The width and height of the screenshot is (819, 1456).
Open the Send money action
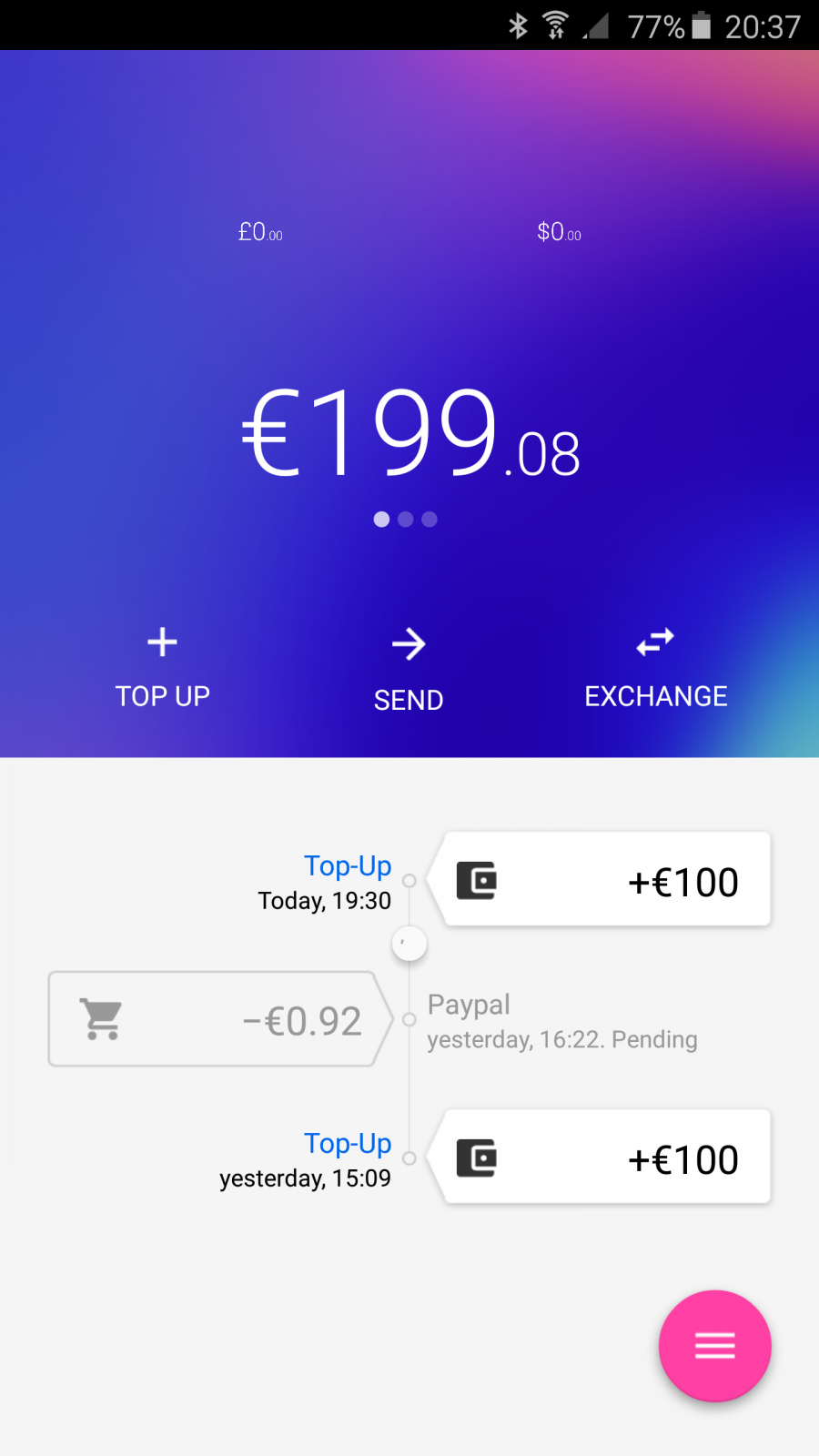point(409,672)
